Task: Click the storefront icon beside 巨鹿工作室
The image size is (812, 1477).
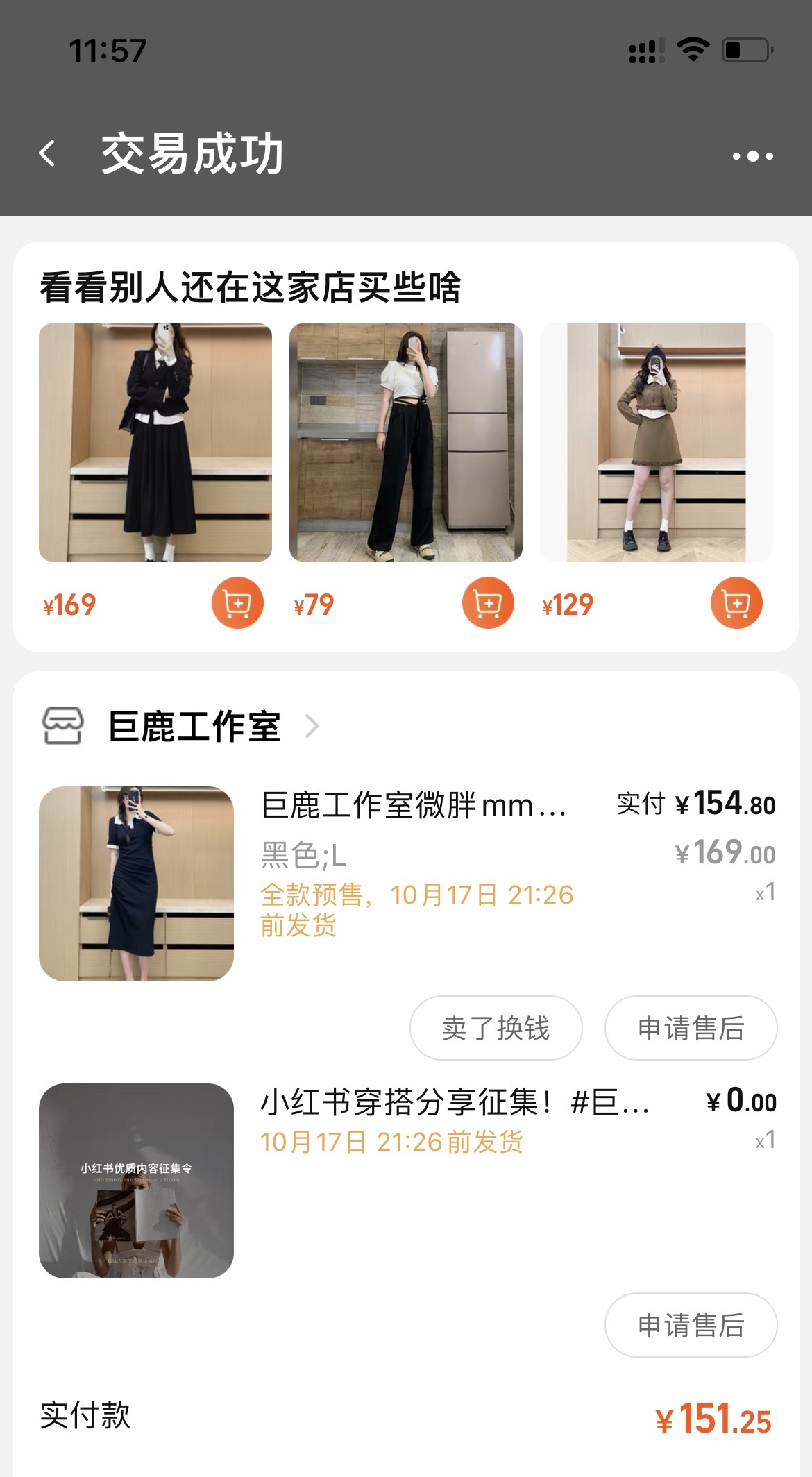Action: 64,726
